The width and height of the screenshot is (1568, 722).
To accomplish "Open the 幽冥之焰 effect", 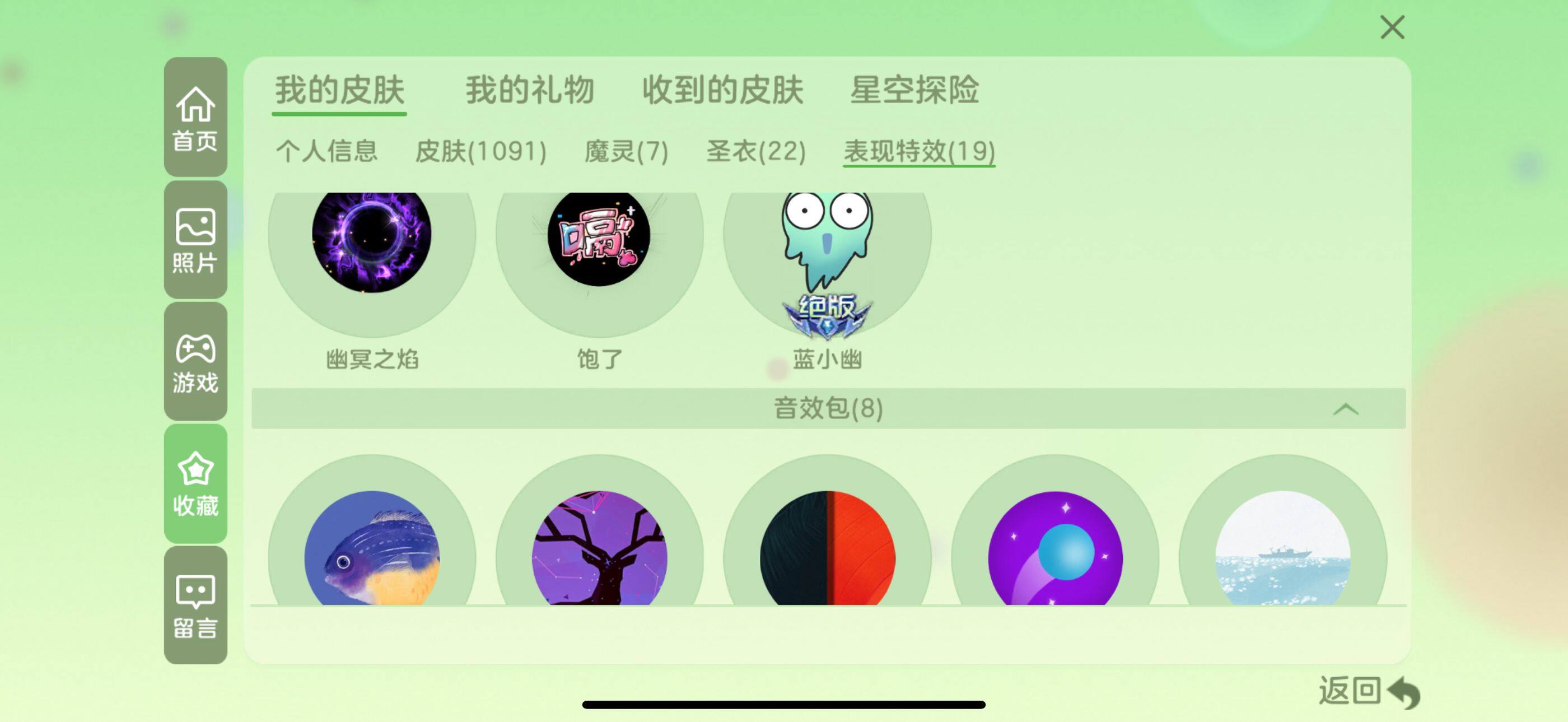I will point(372,244).
